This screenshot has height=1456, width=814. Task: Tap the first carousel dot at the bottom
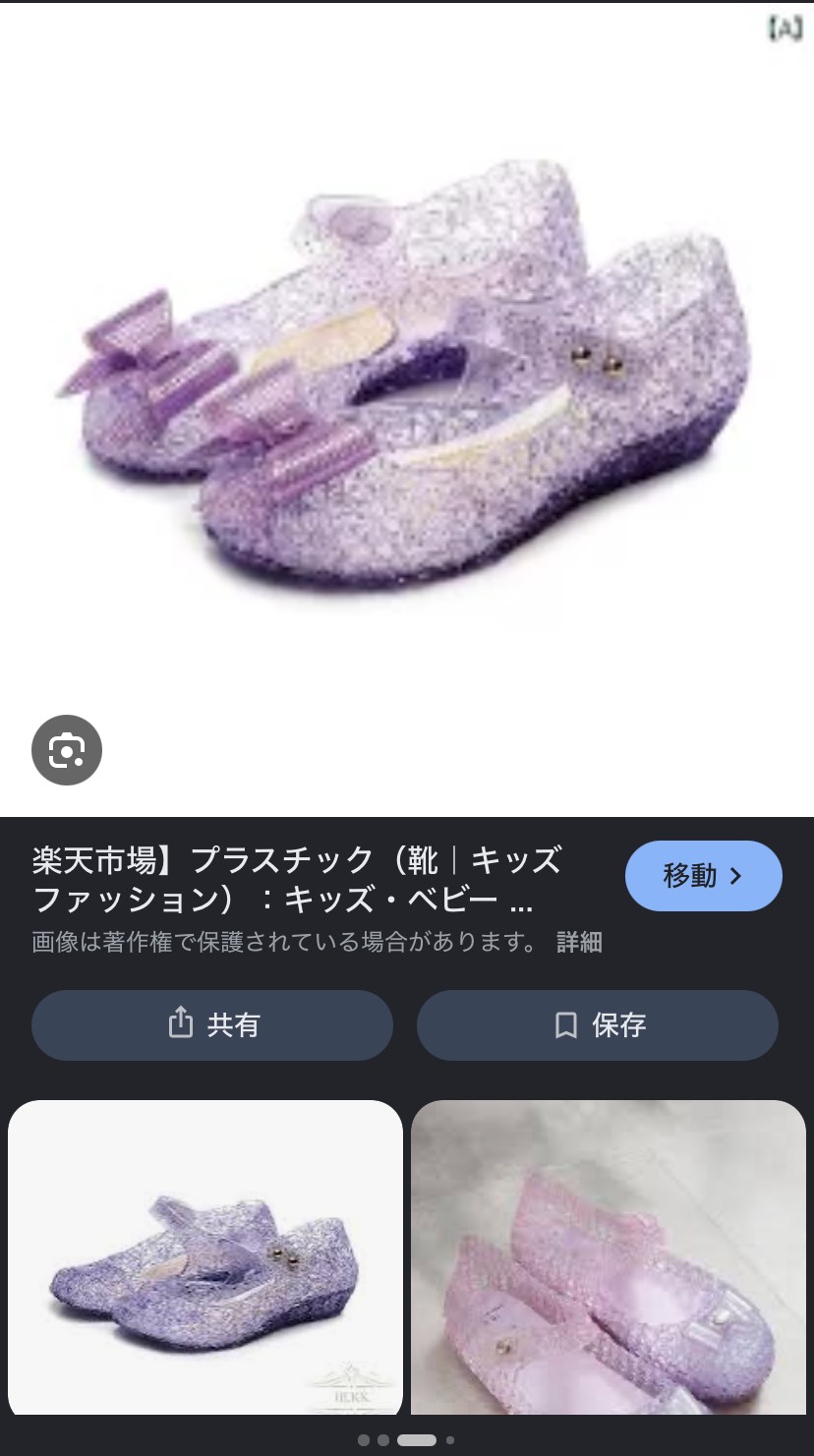(x=363, y=1438)
